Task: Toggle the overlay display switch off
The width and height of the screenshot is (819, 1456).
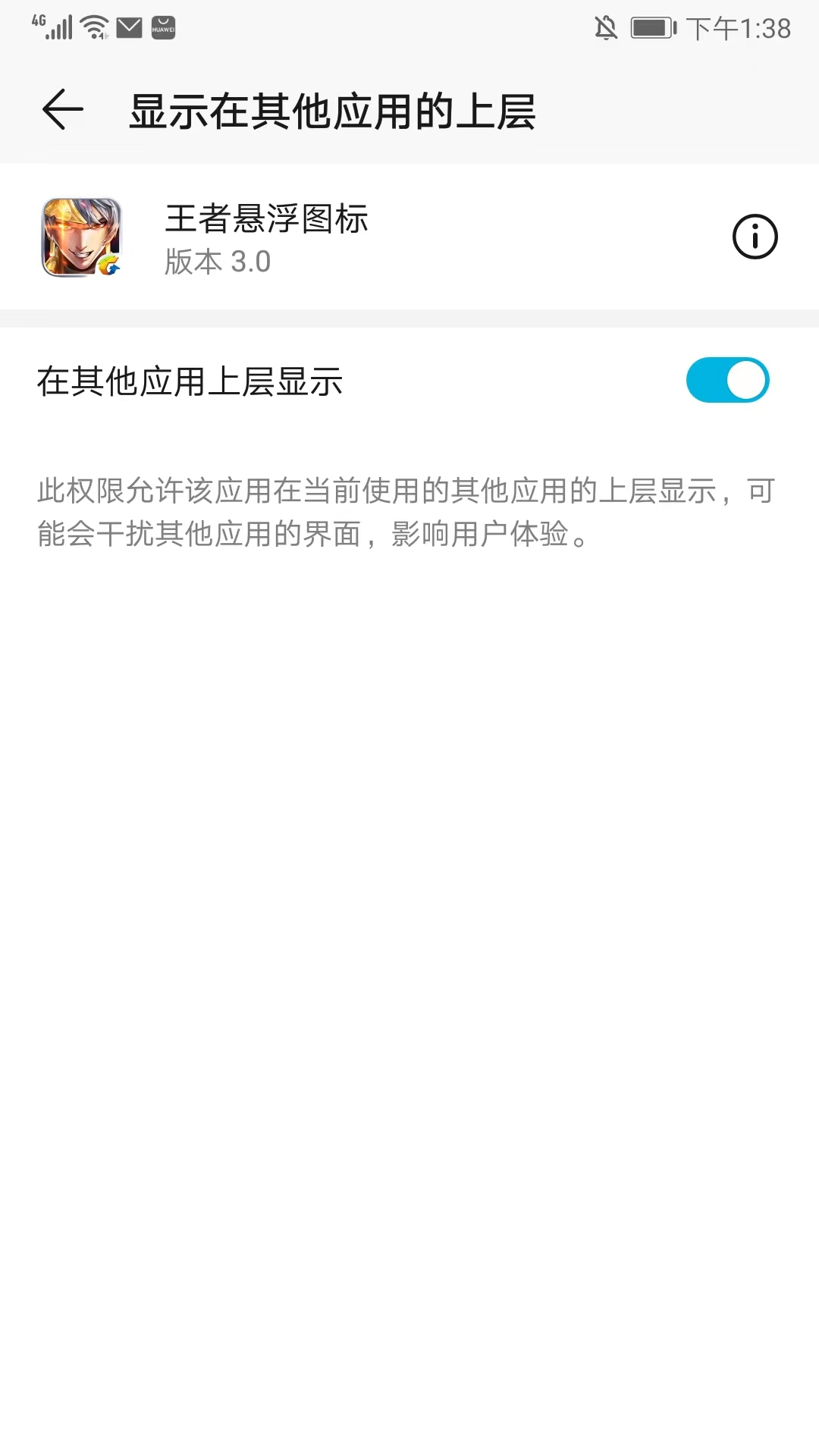Action: (728, 379)
